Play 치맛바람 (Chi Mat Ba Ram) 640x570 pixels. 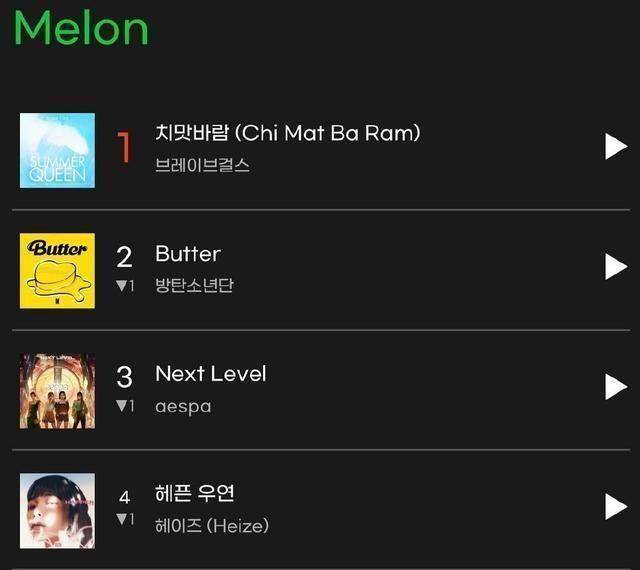point(615,147)
